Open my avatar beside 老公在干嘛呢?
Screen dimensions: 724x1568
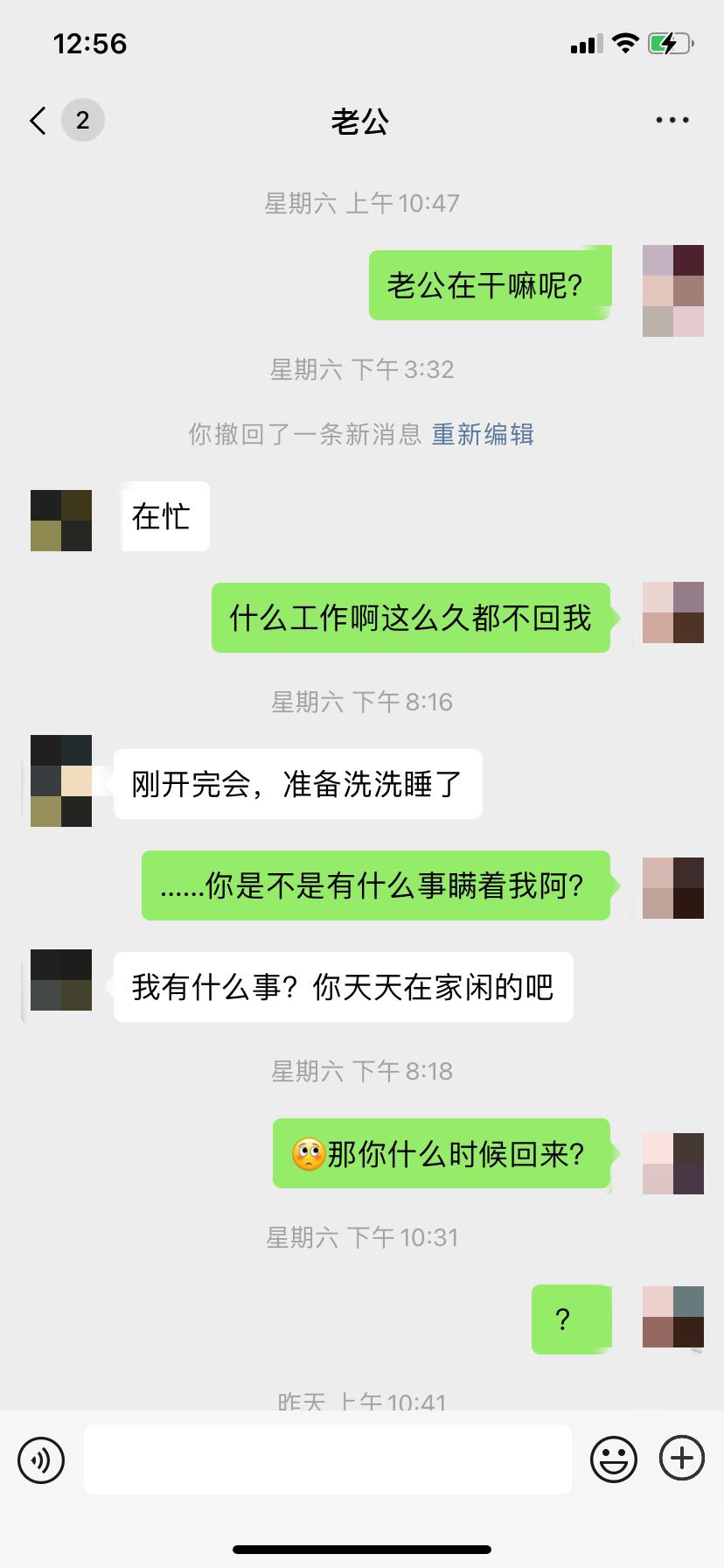point(672,290)
